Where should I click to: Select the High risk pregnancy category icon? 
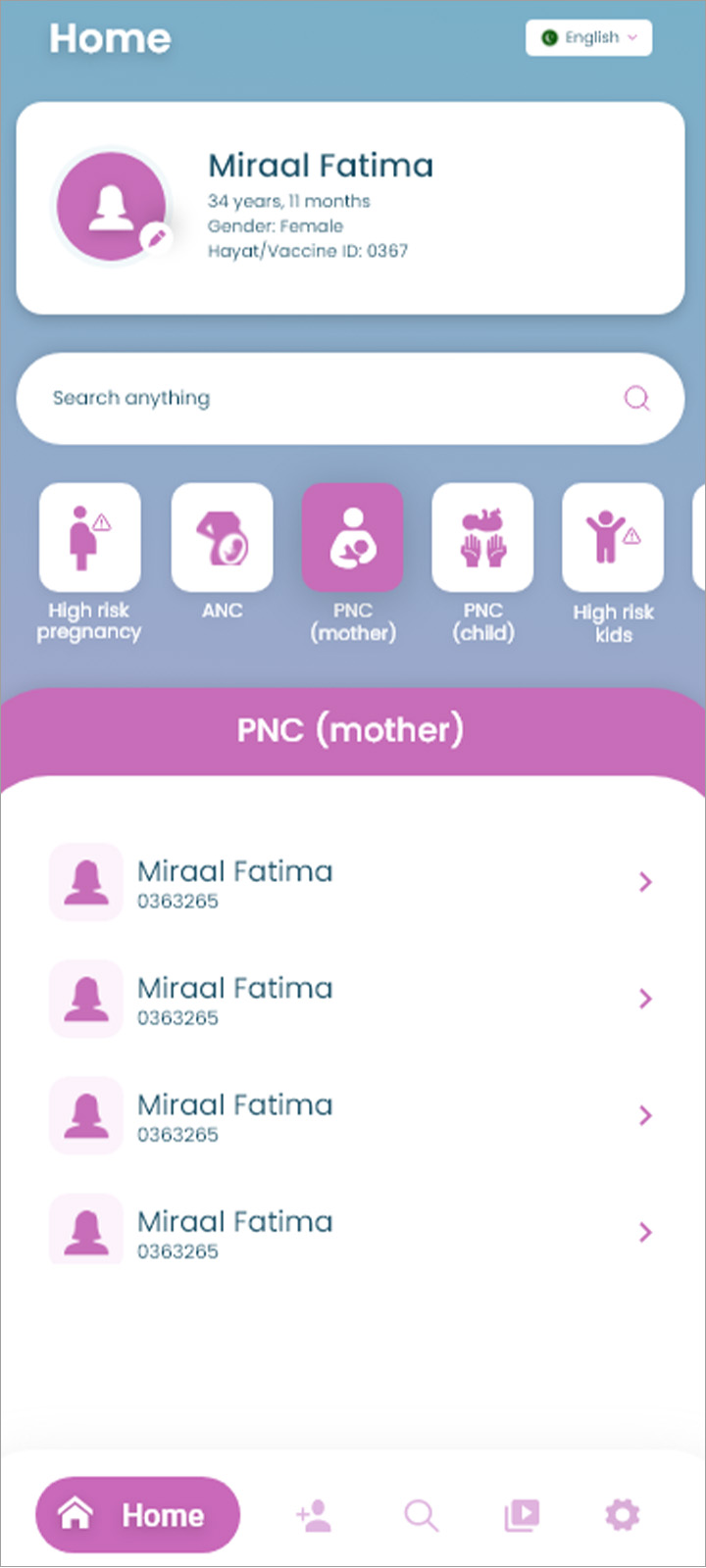tap(89, 537)
